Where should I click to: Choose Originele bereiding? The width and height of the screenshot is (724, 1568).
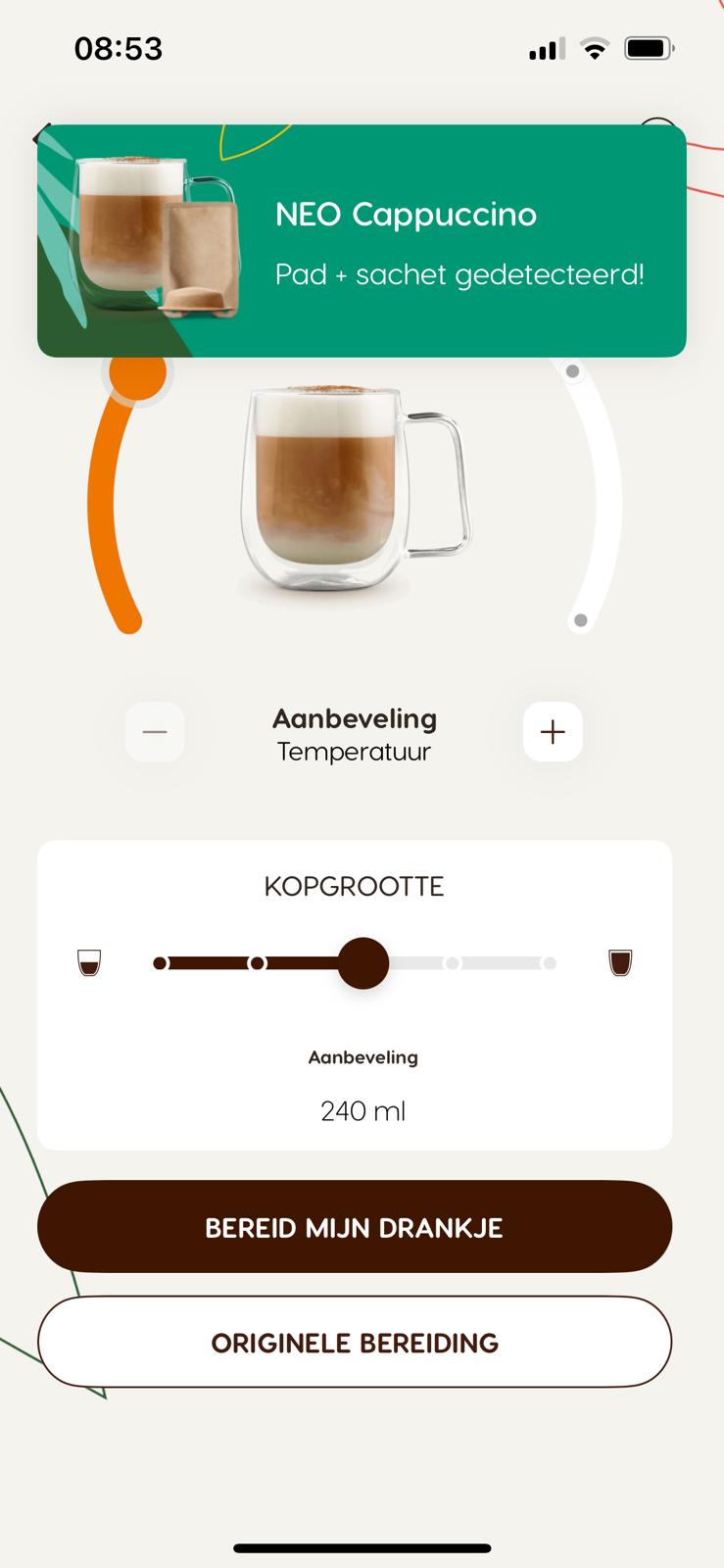(x=355, y=1343)
